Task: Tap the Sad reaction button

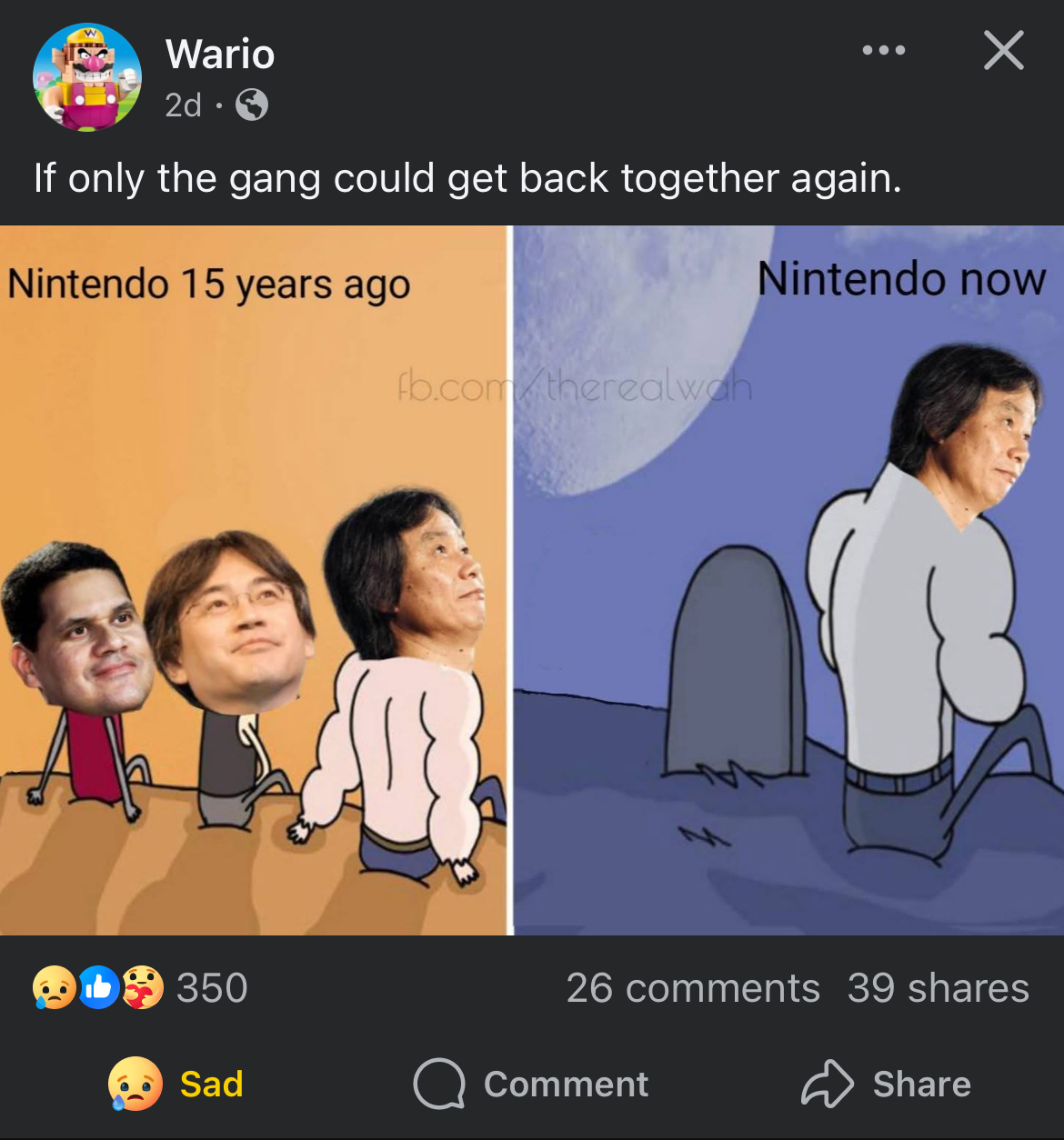Action: tap(176, 1084)
